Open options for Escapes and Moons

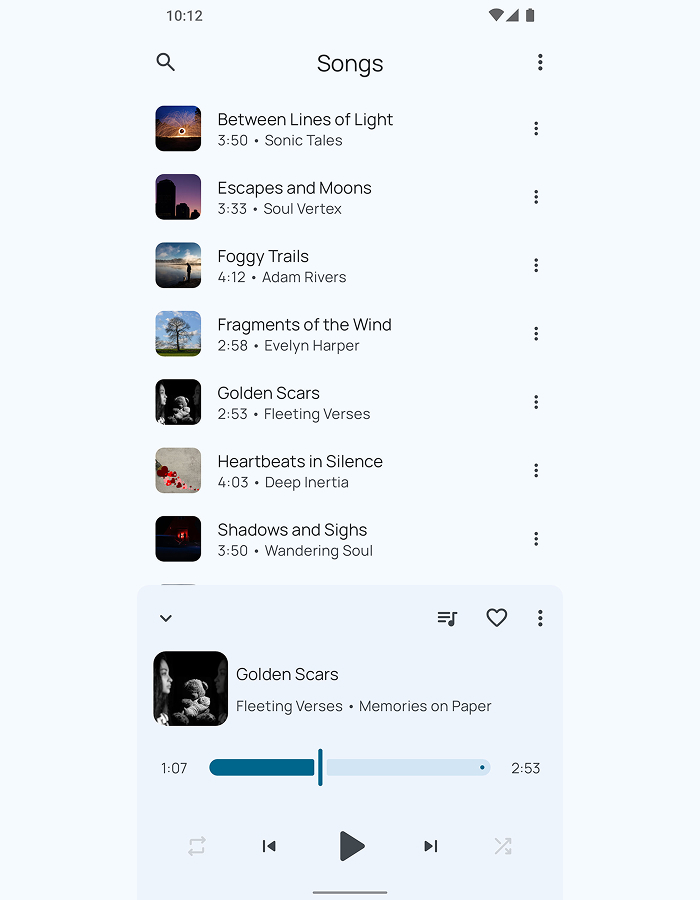coord(536,197)
